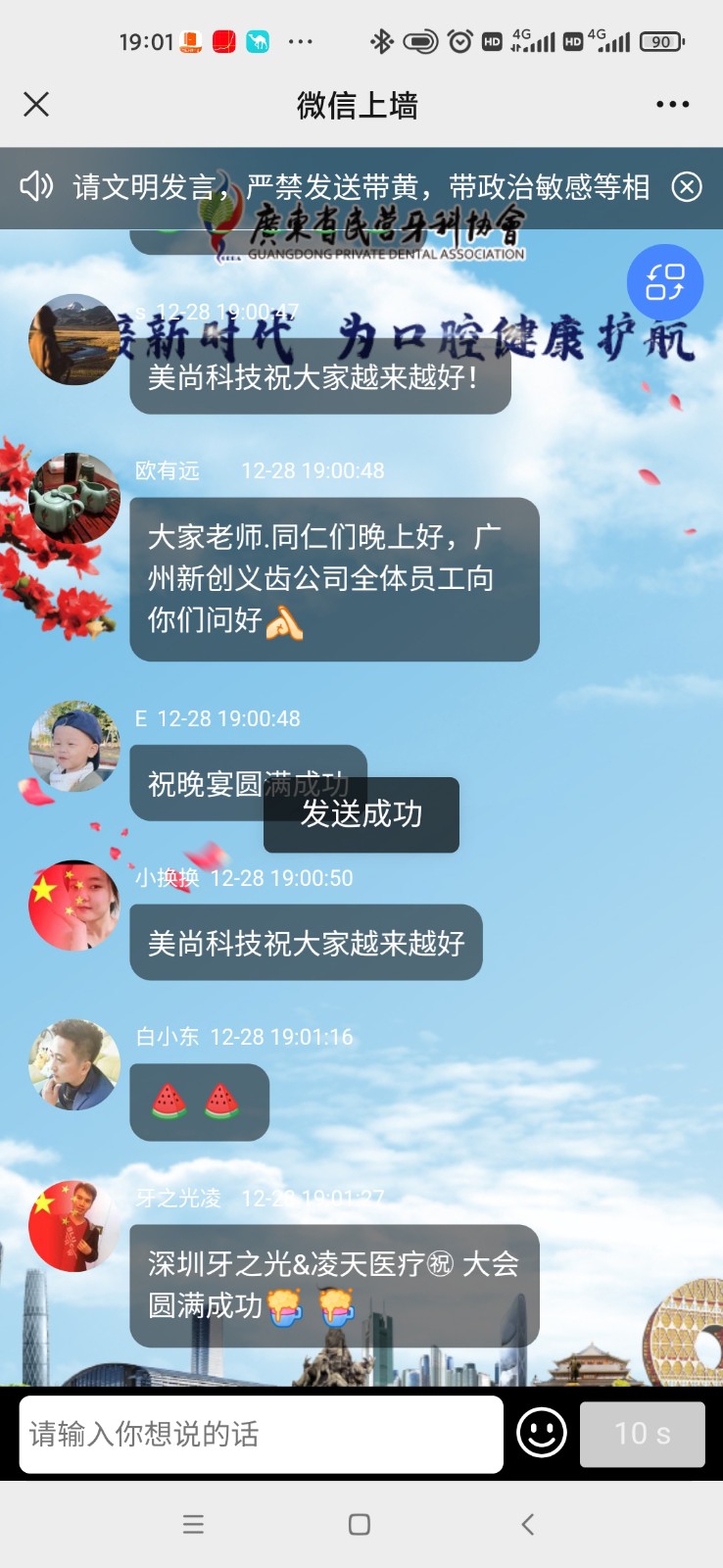This screenshot has width=723, height=1568.
Task: Go to the home screen
Action: pyautogui.click(x=360, y=1524)
